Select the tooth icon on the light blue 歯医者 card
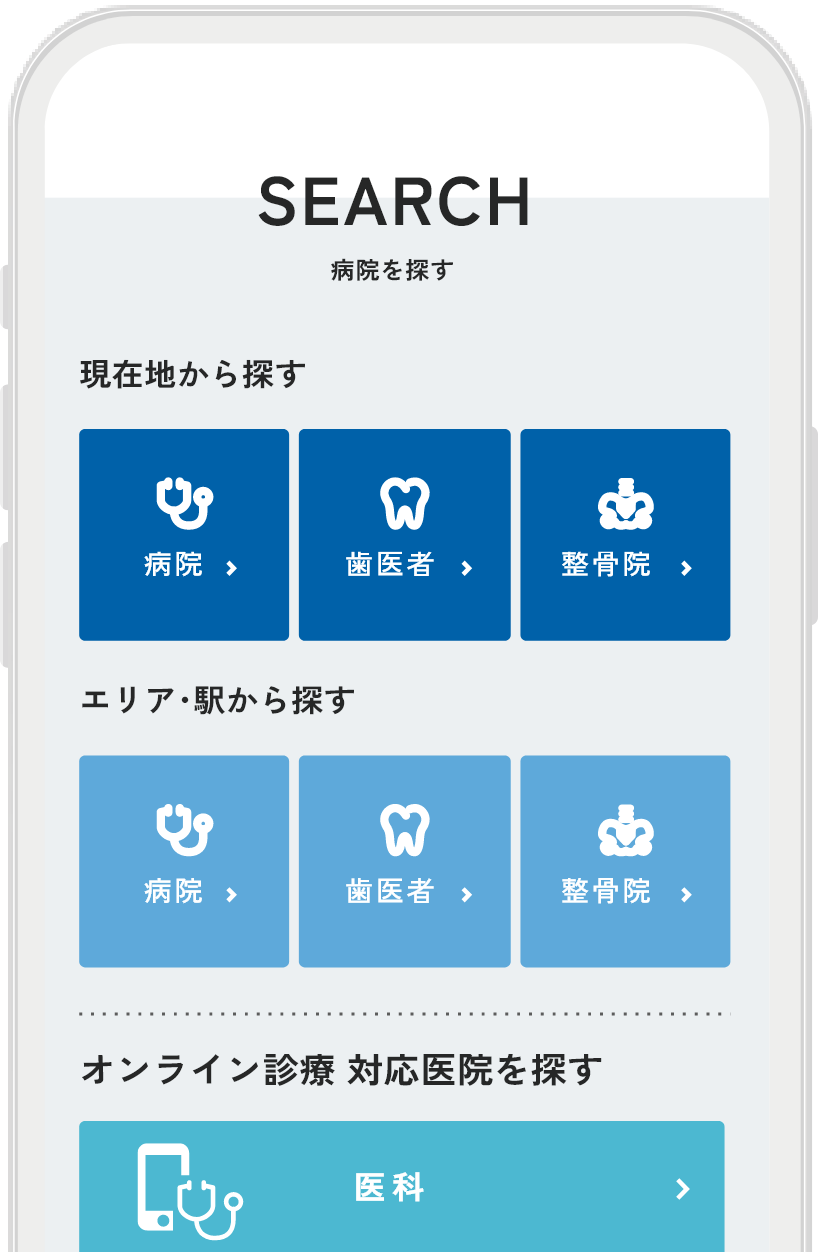Viewport: 820px width, 1256px height. tap(404, 828)
